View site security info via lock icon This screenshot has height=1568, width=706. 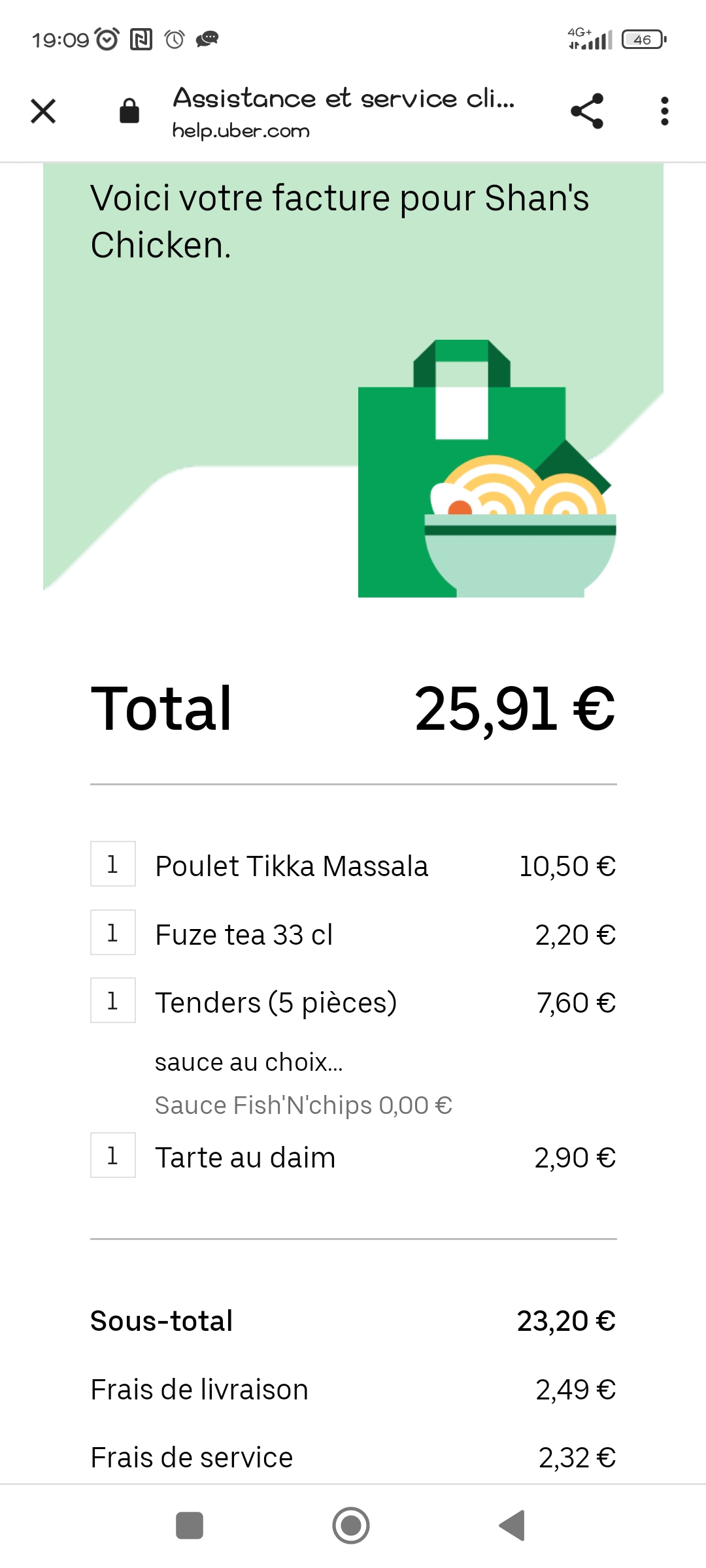(x=129, y=111)
